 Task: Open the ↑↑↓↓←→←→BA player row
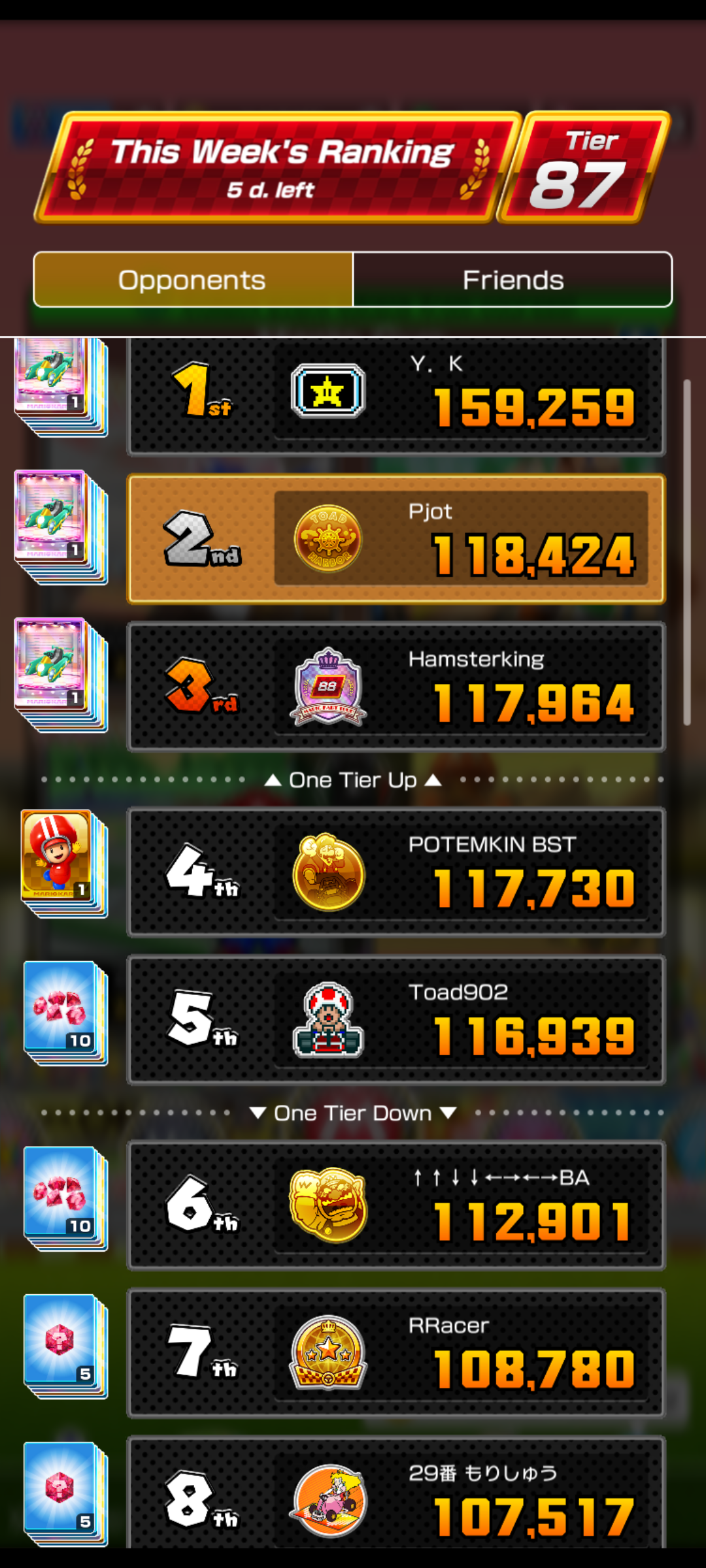coord(396,1205)
